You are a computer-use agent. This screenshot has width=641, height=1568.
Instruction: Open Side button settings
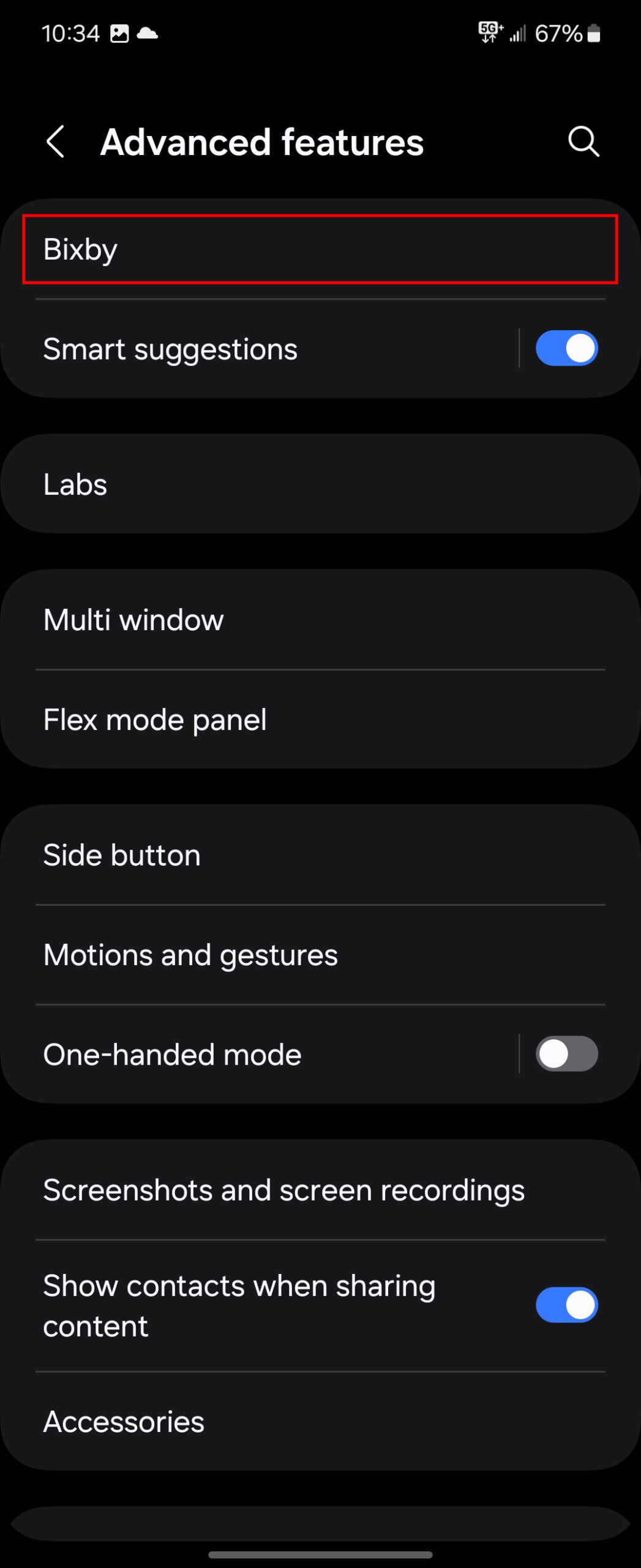pyautogui.click(x=320, y=855)
